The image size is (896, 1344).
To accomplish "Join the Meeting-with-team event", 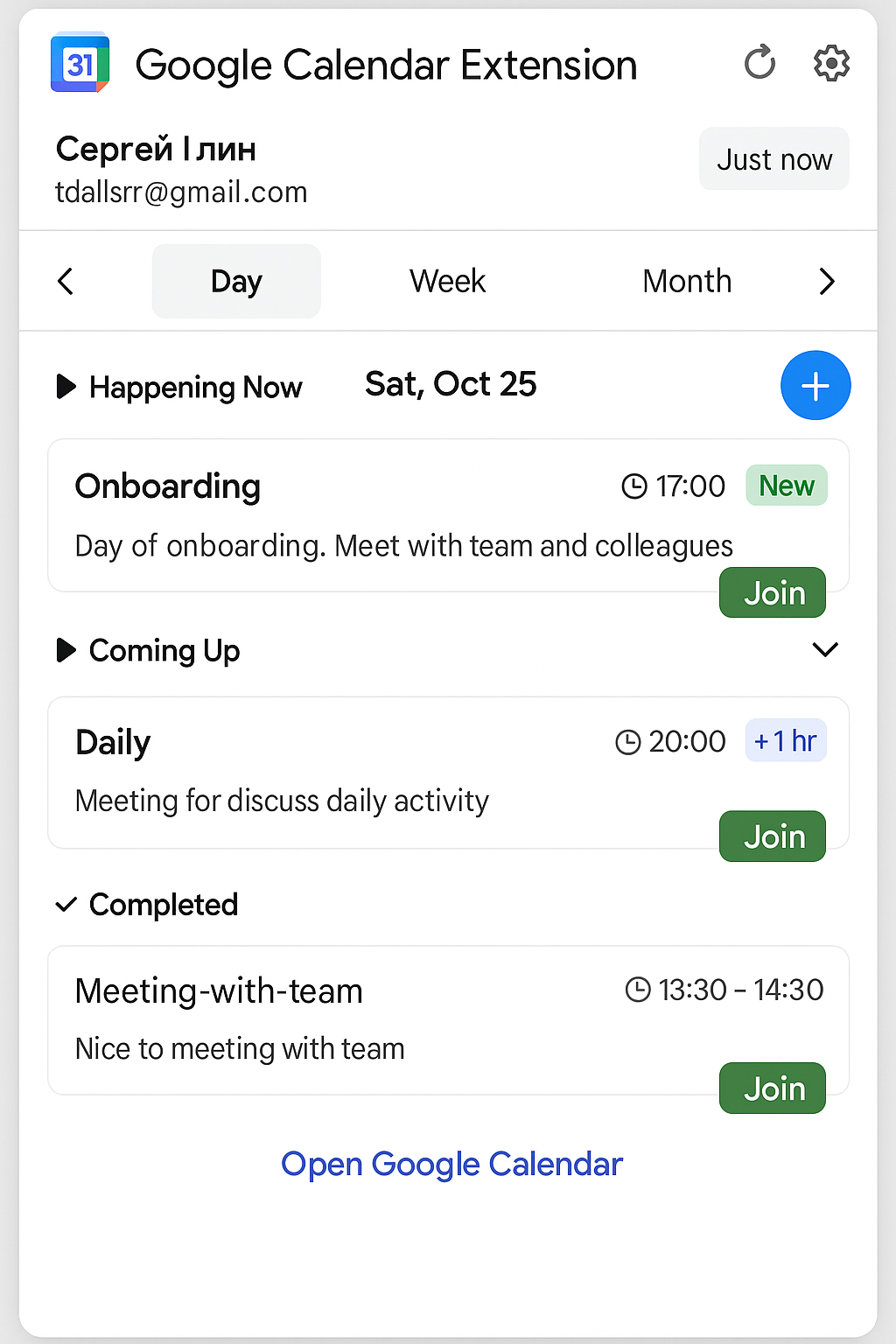I will pyautogui.click(x=773, y=1088).
